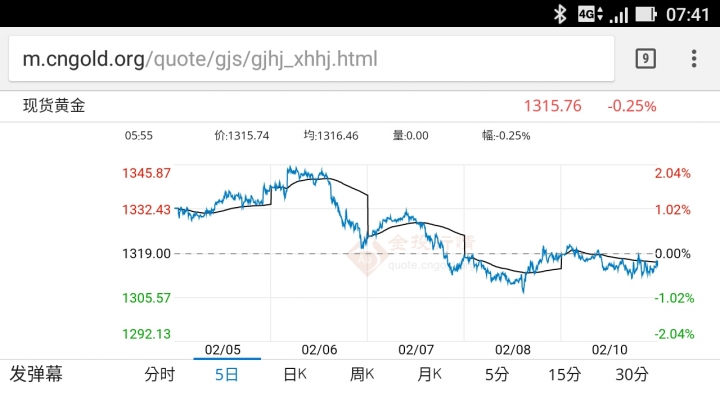Show the 周K candlestick chart
Viewport: 720px width, 405px height.
point(362,375)
